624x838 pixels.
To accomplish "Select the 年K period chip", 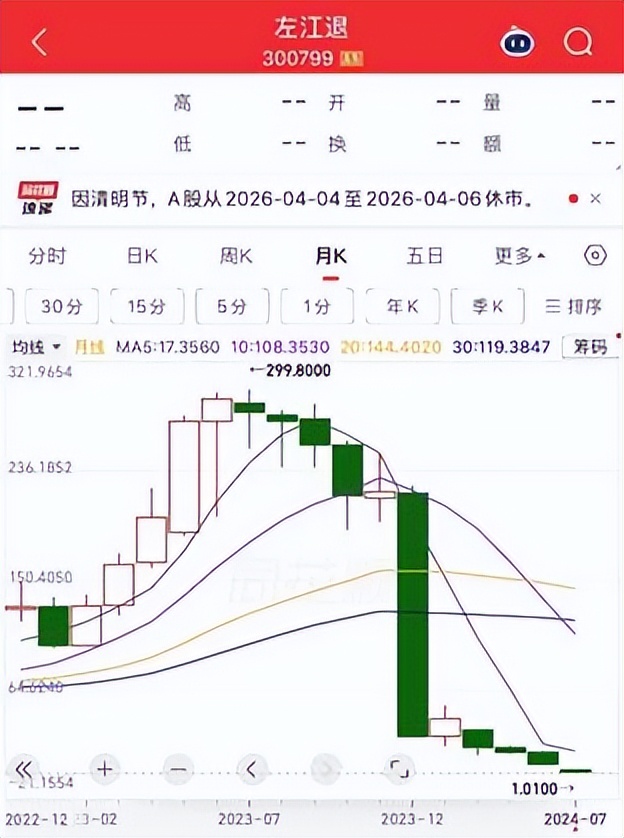I will pyautogui.click(x=402, y=306).
